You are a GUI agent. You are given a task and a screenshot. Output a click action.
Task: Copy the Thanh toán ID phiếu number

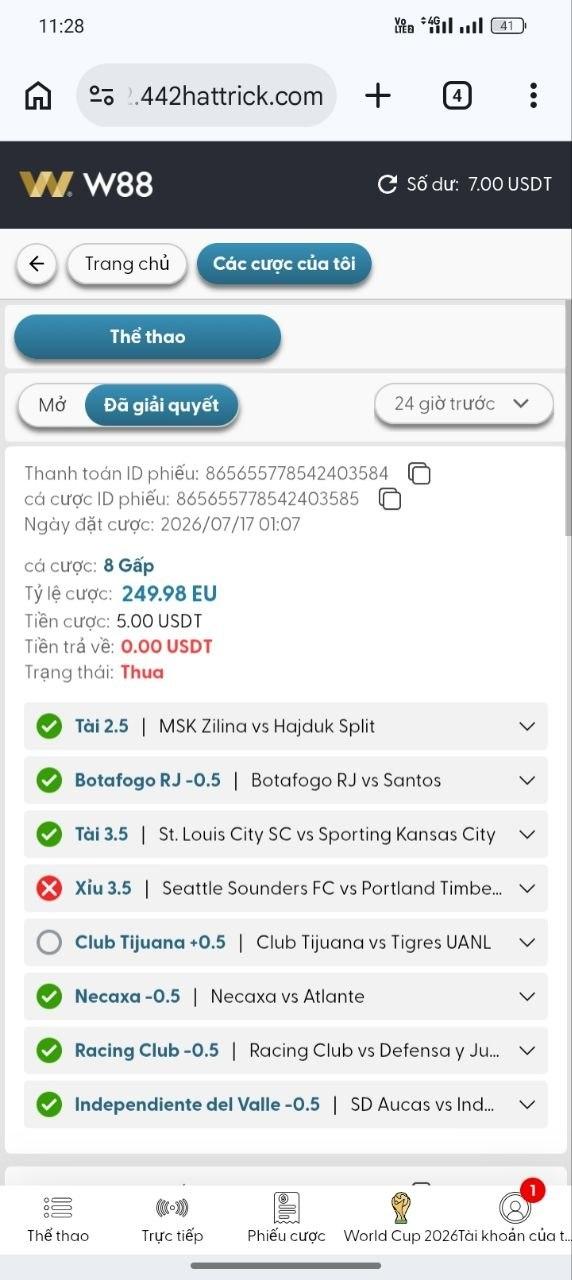click(x=420, y=473)
